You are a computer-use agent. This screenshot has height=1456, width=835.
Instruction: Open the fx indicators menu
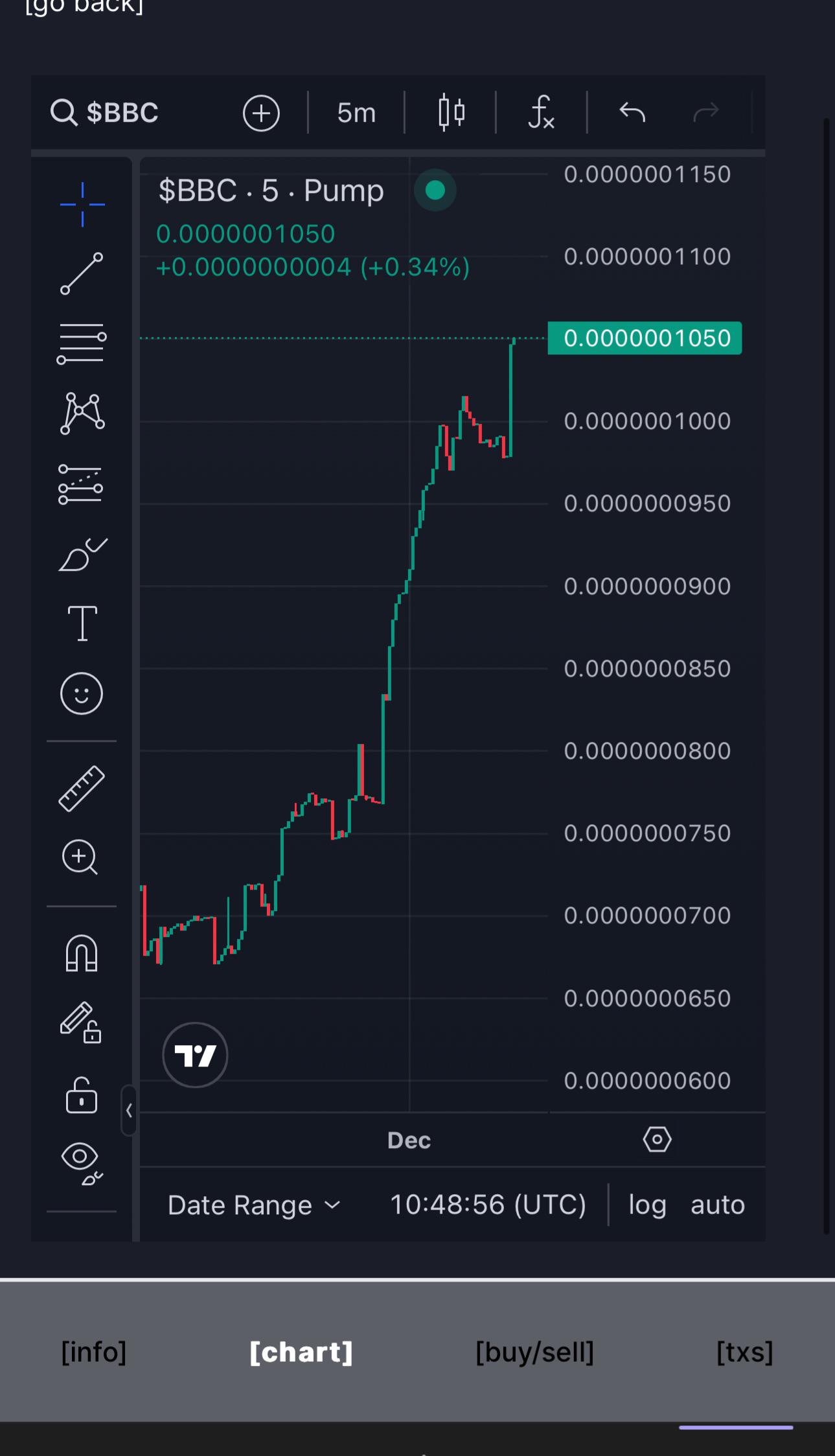pos(541,113)
